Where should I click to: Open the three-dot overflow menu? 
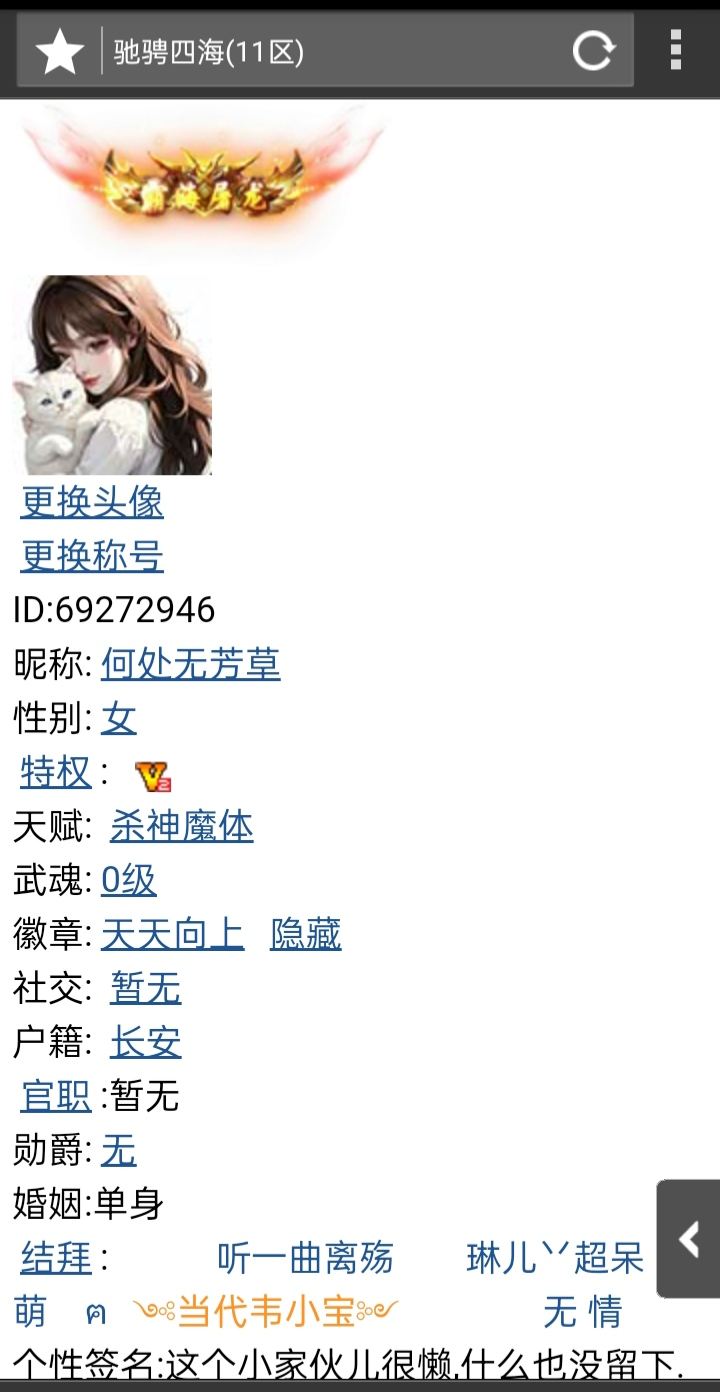click(x=676, y=50)
